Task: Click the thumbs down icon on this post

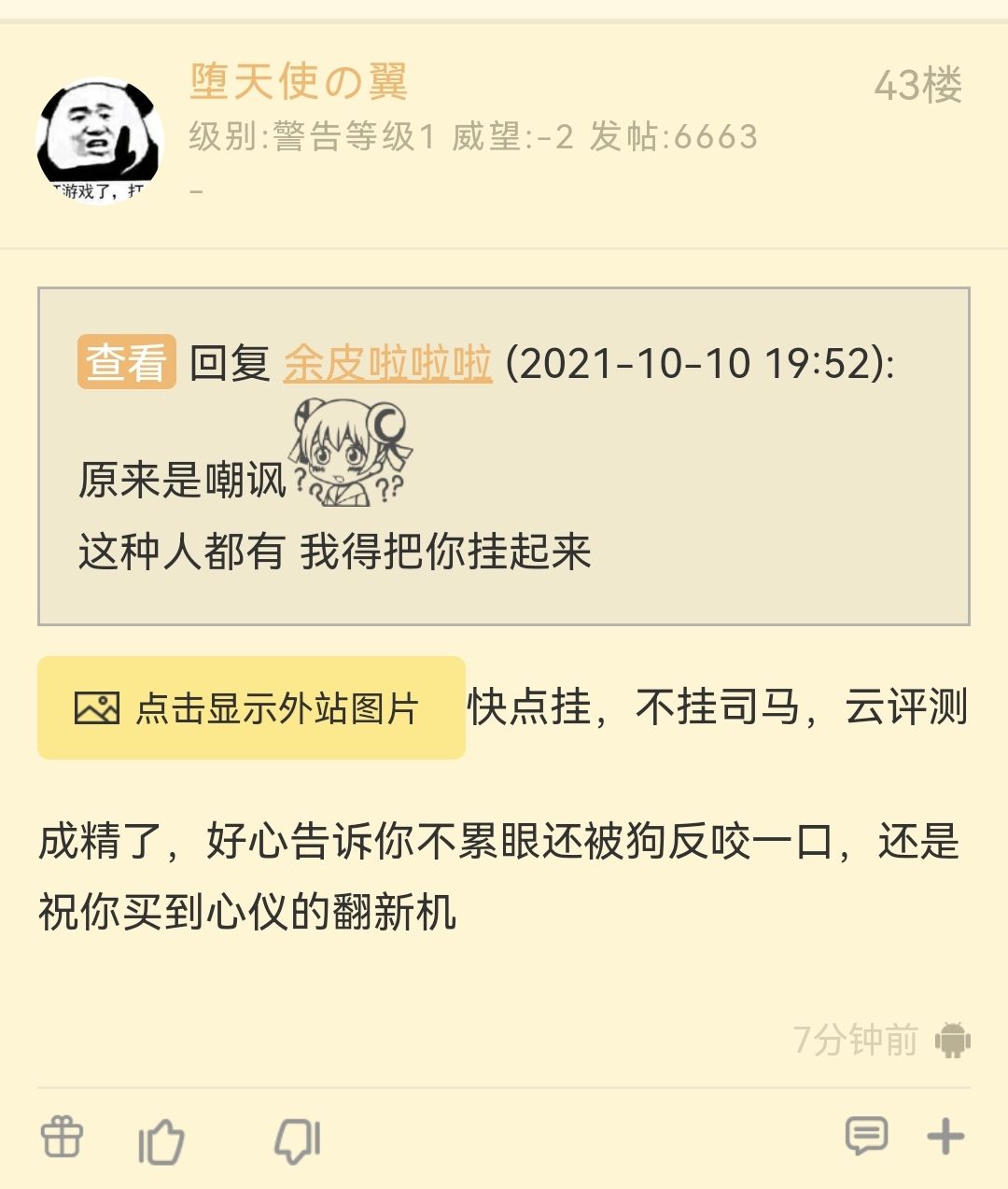Action: pos(297,1138)
